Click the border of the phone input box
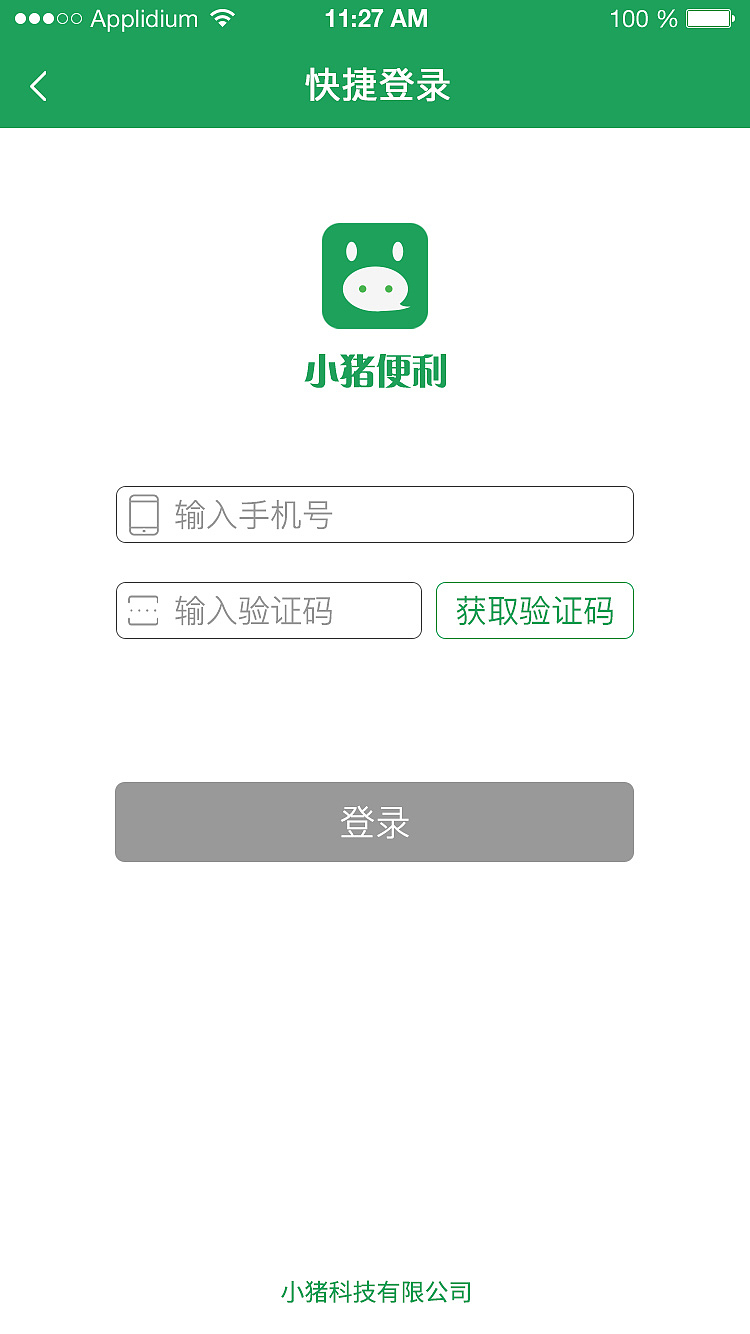The width and height of the screenshot is (750, 1334). pos(374,488)
